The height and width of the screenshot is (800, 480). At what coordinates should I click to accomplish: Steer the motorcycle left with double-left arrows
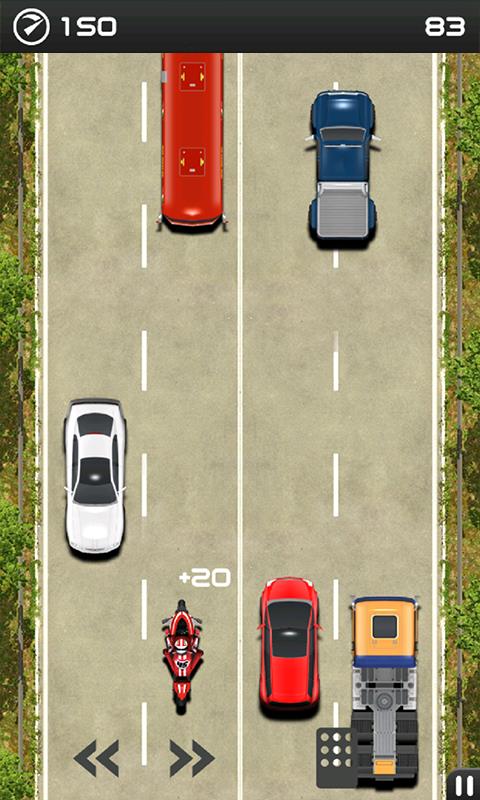(96, 758)
